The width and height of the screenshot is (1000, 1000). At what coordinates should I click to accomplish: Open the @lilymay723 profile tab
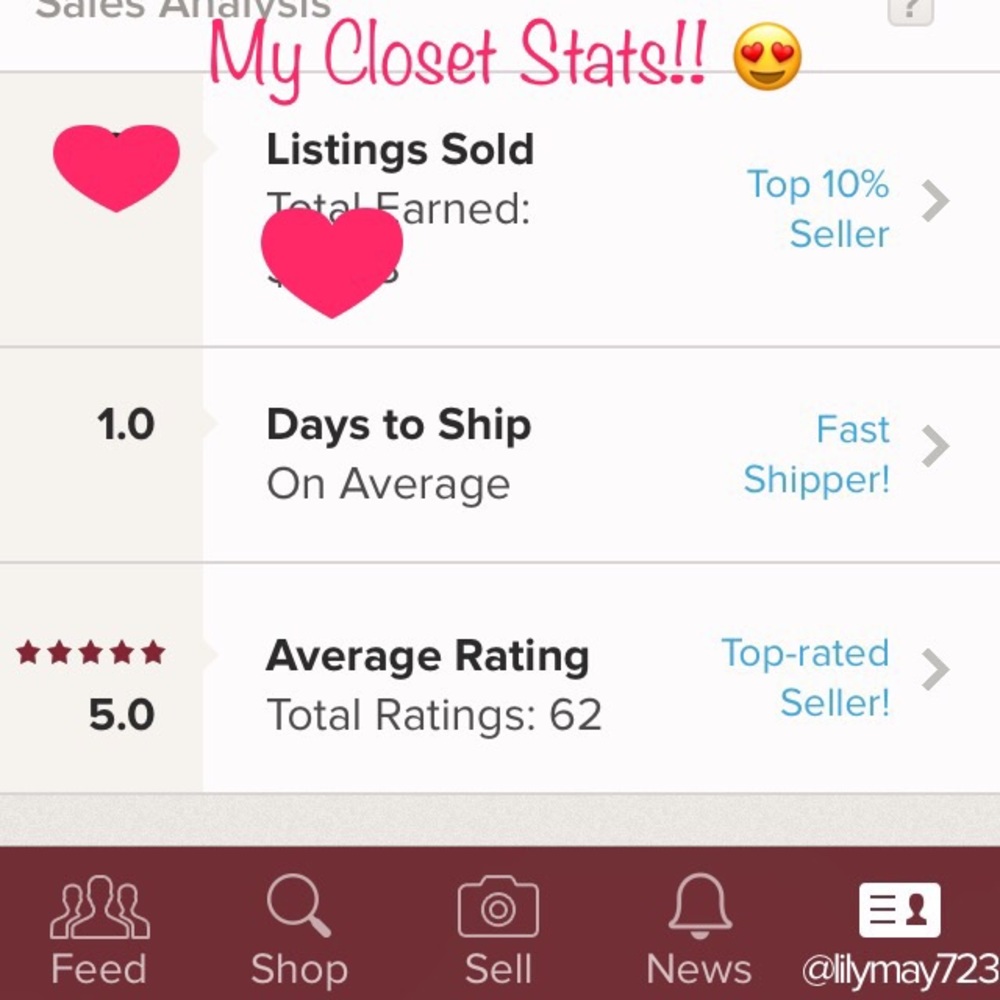pos(900,930)
